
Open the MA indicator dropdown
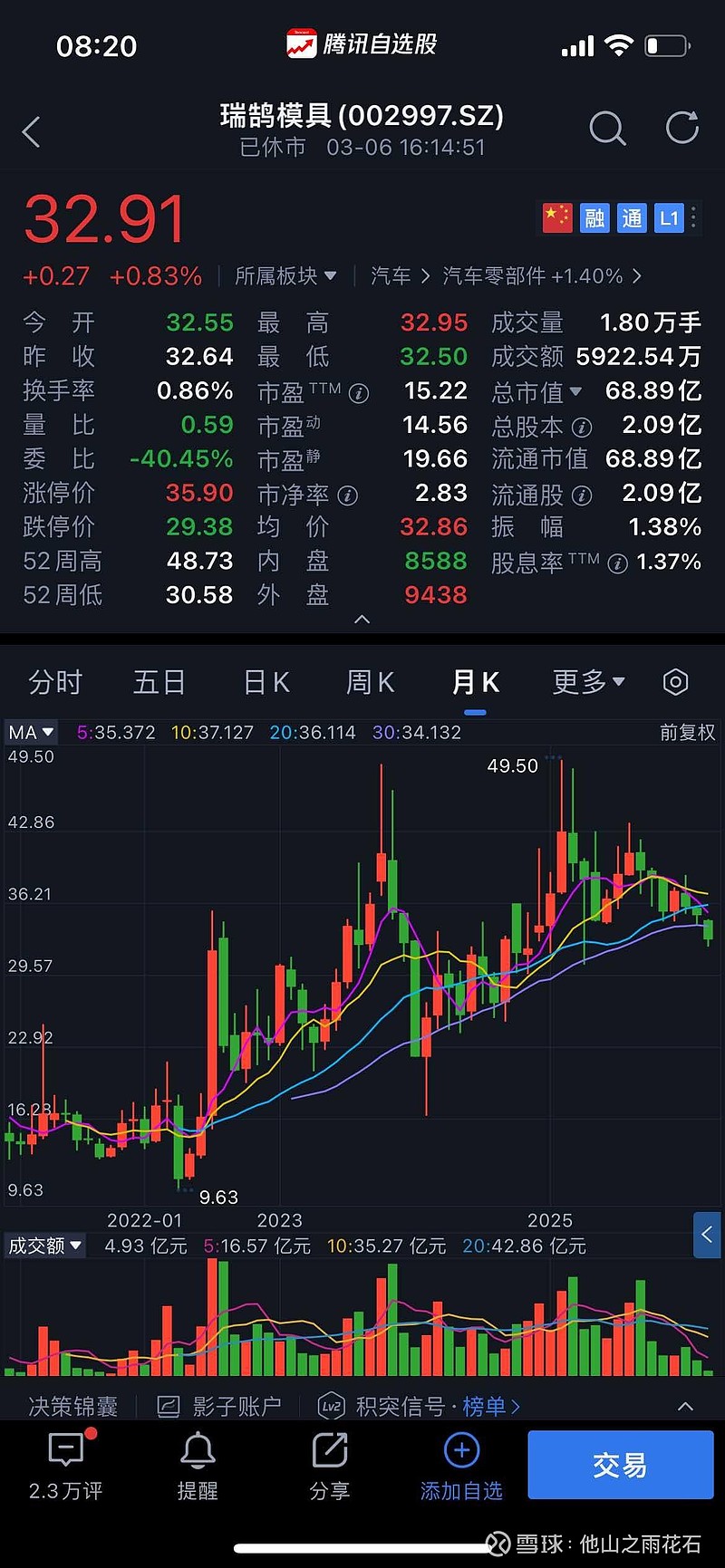pos(31,732)
